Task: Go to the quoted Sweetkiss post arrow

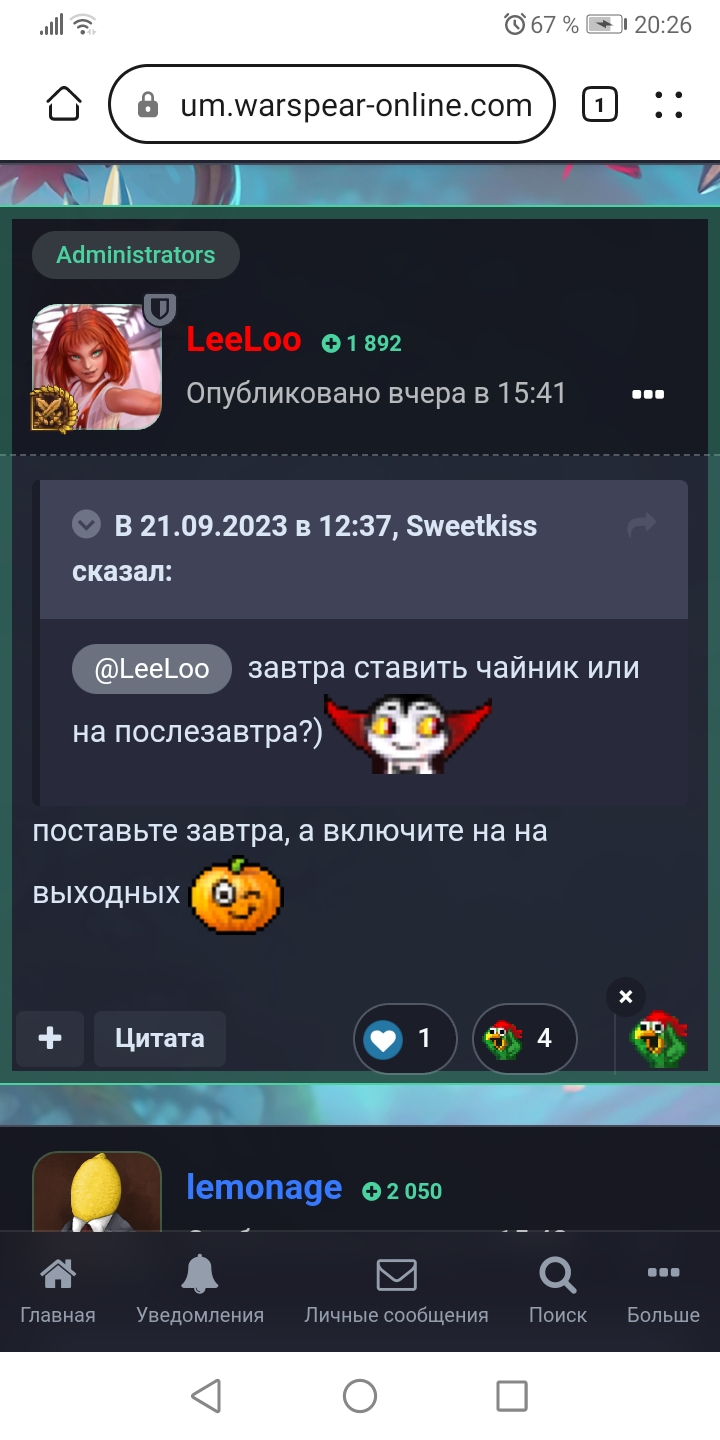Action: (641, 524)
